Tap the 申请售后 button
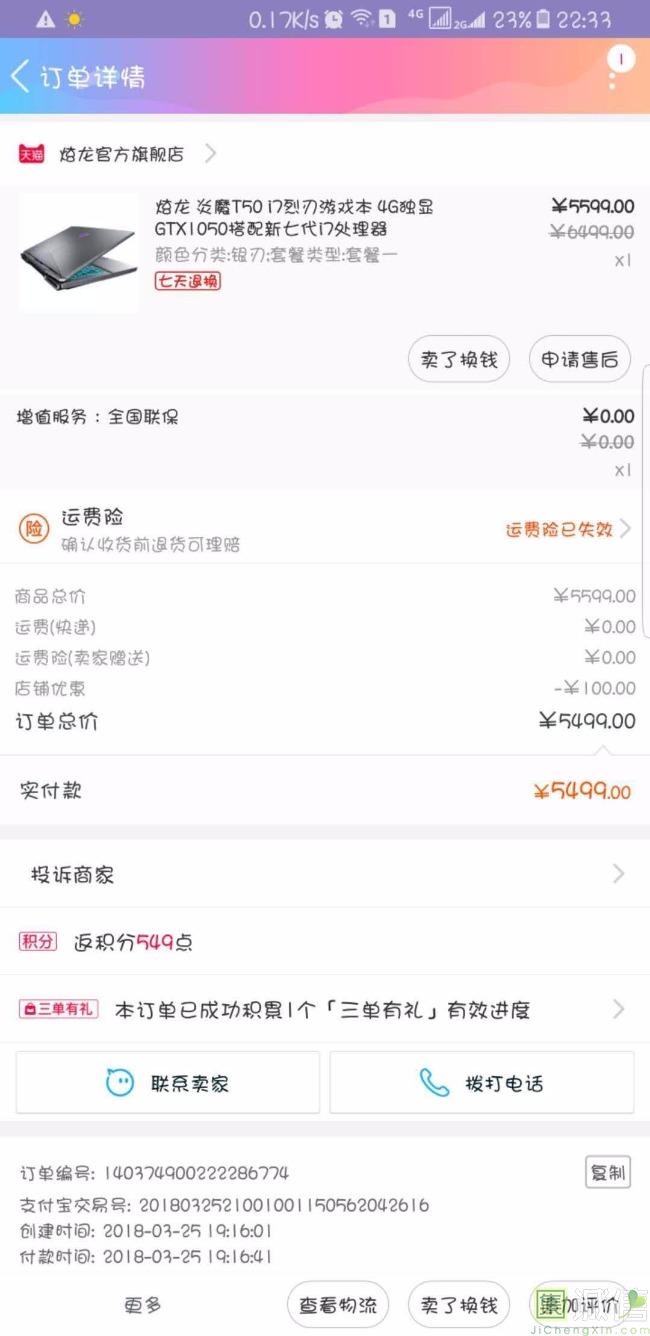 click(579, 359)
